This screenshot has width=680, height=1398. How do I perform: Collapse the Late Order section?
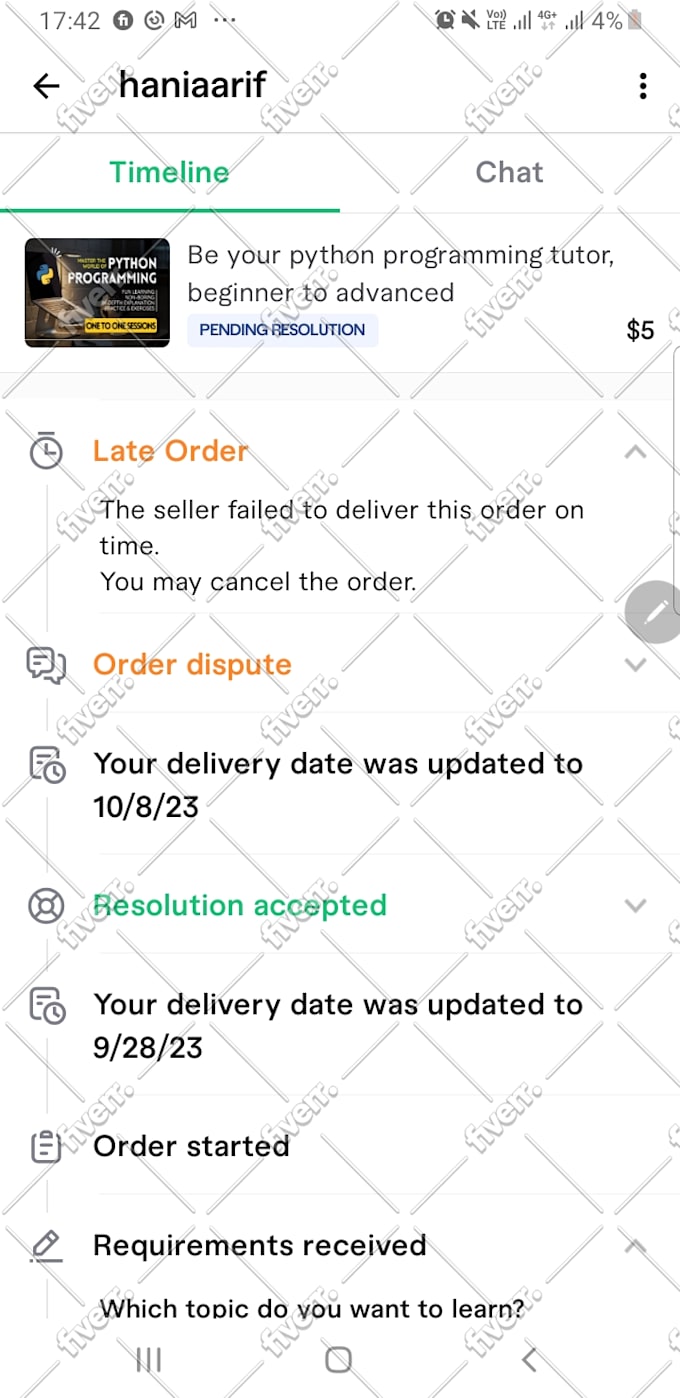point(634,452)
